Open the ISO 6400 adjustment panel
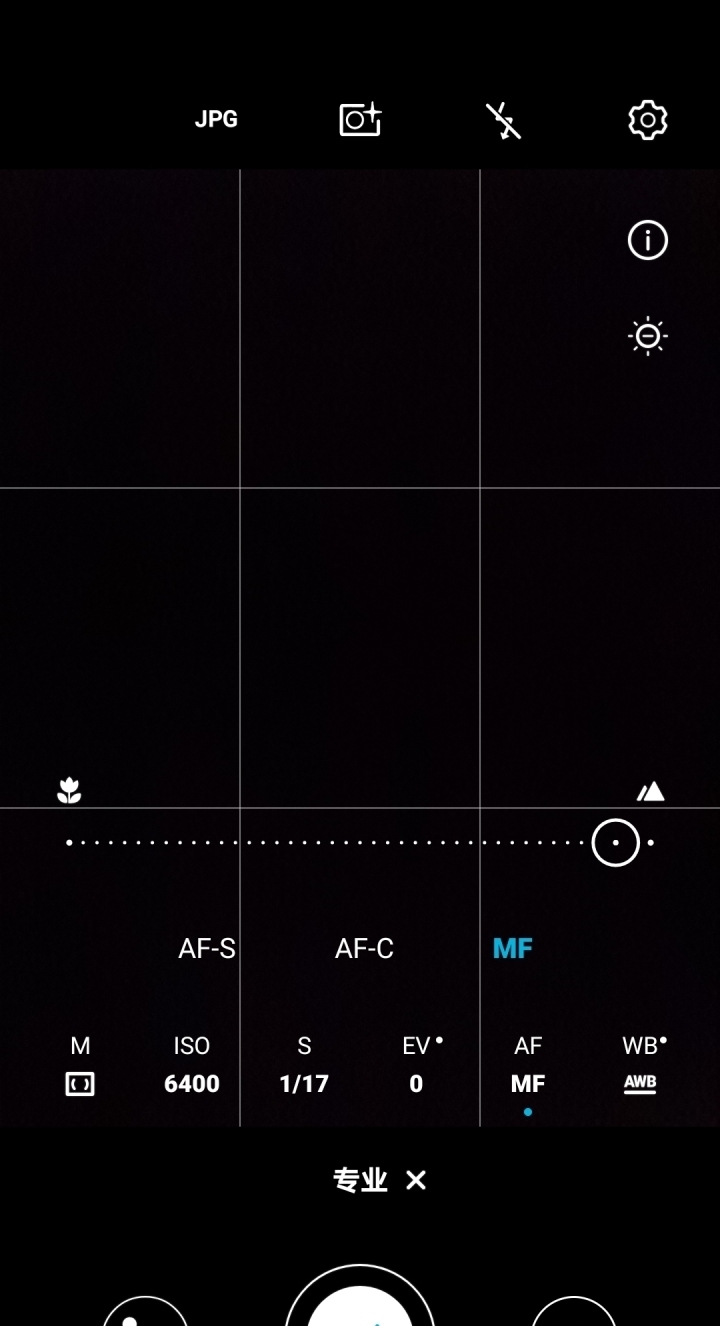Image resolution: width=720 pixels, height=1326 pixels. tap(191, 1063)
